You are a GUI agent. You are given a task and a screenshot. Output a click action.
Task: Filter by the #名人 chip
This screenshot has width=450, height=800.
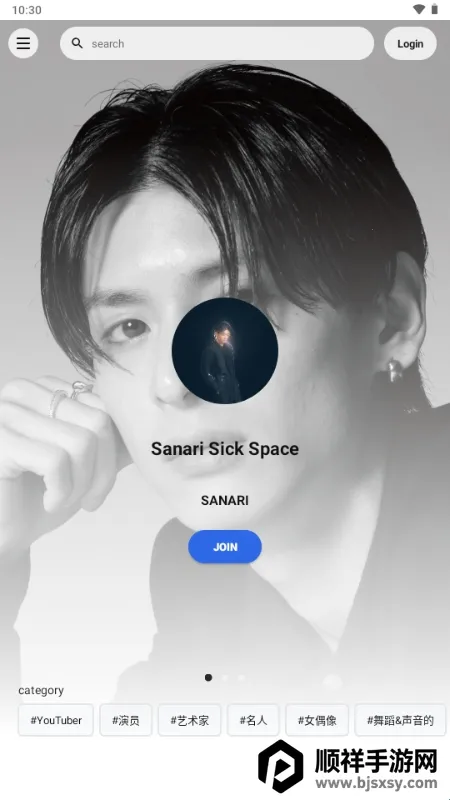coord(253,720)
